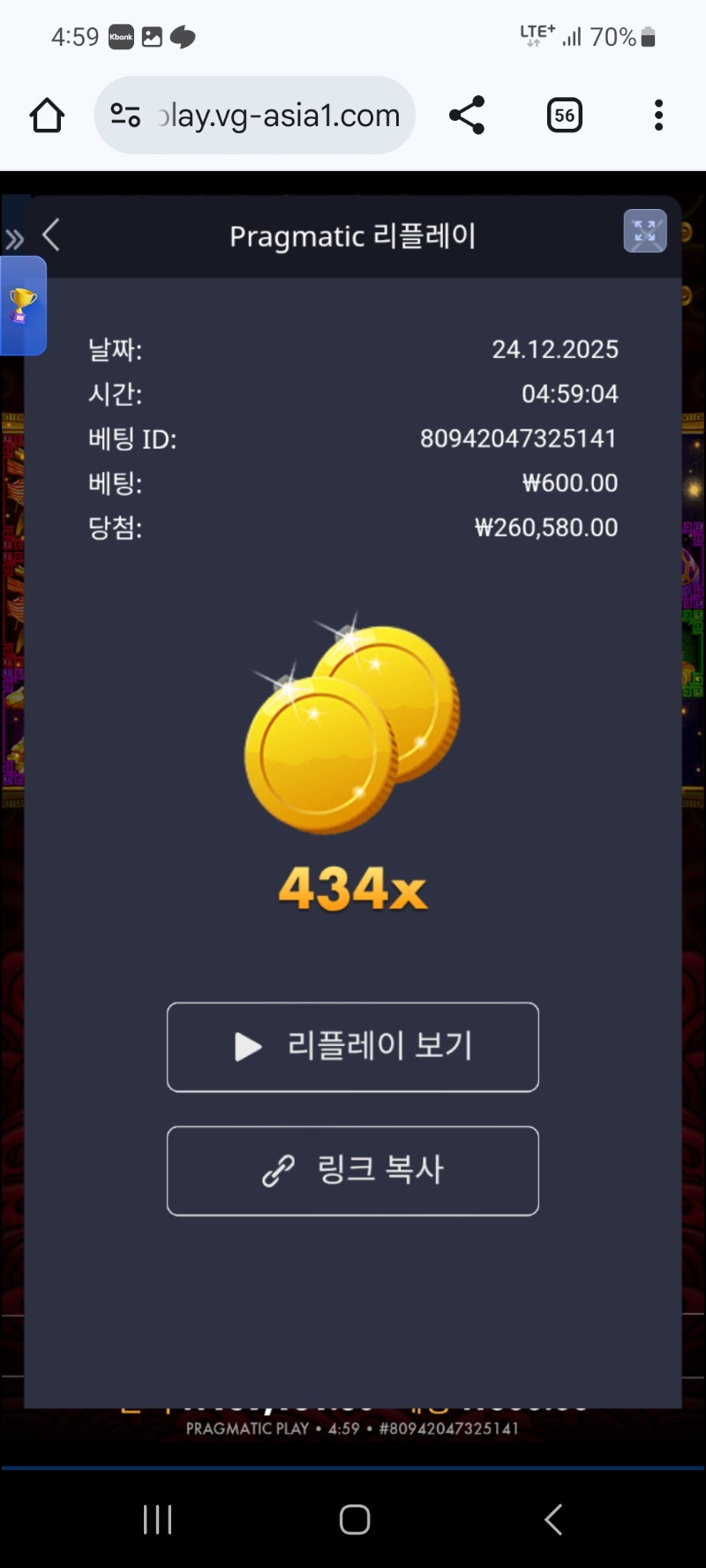The width and height of the screenshot is (706, 1568).
Task: Expand the double-arrow side panel
Action: [x=14, y=239]
